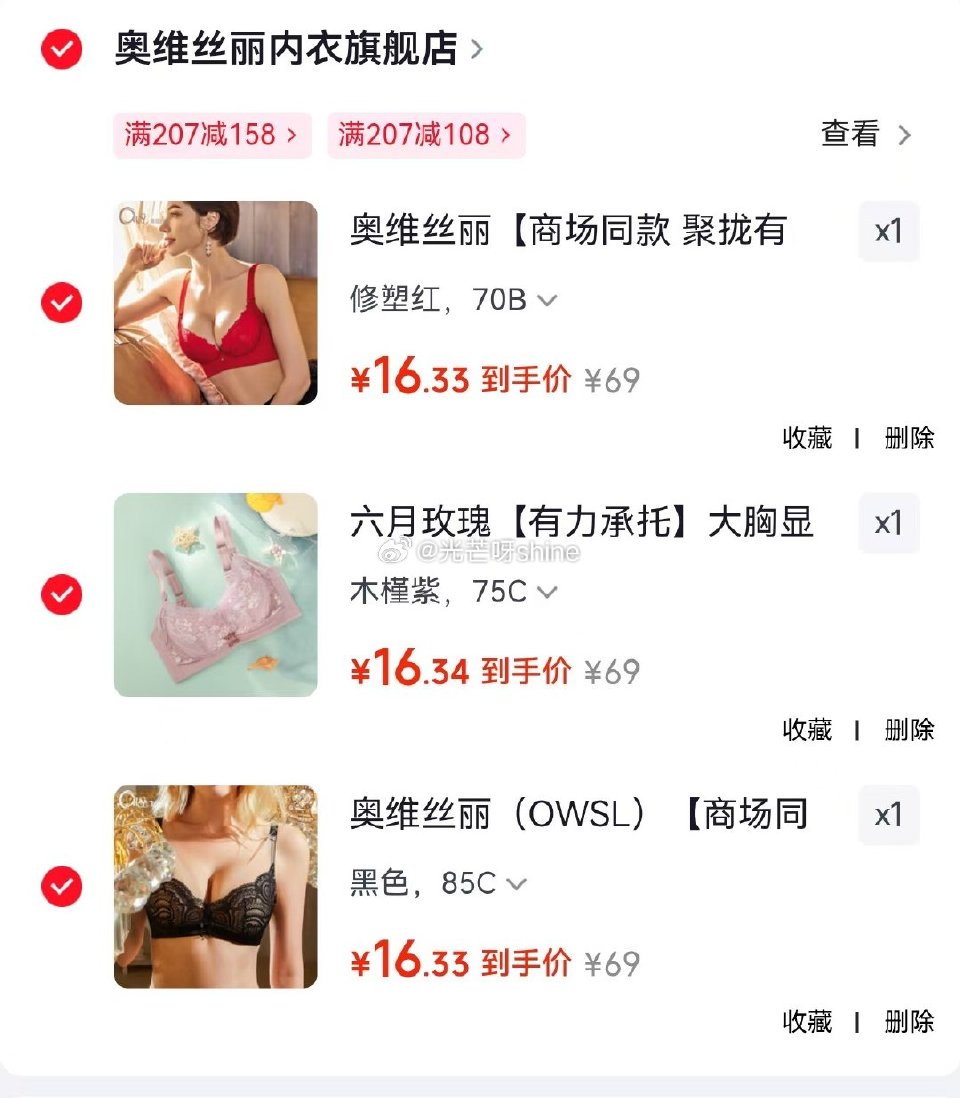
Task: Uncheck the 修塑红 70B red bra item
Action: point(61,303)
